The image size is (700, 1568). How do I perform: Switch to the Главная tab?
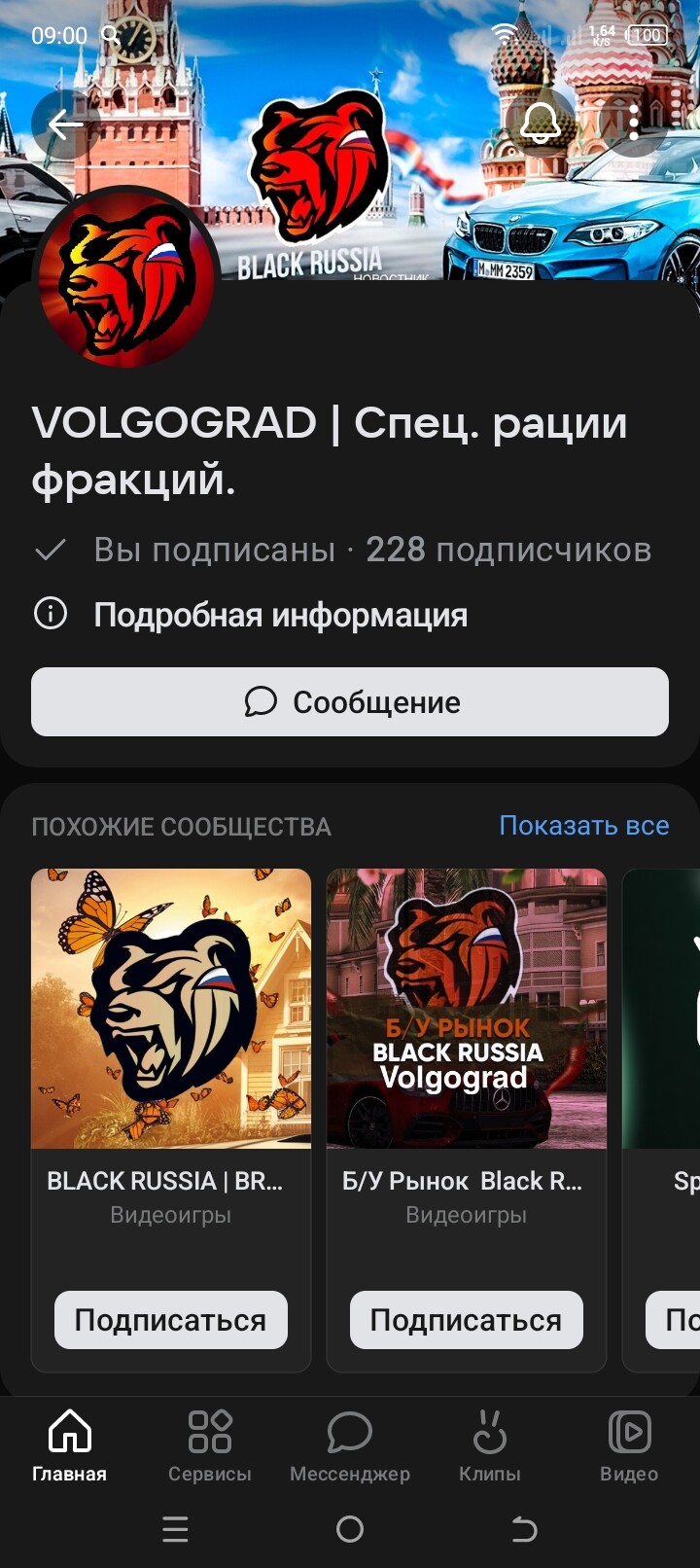coord(70,1445)
